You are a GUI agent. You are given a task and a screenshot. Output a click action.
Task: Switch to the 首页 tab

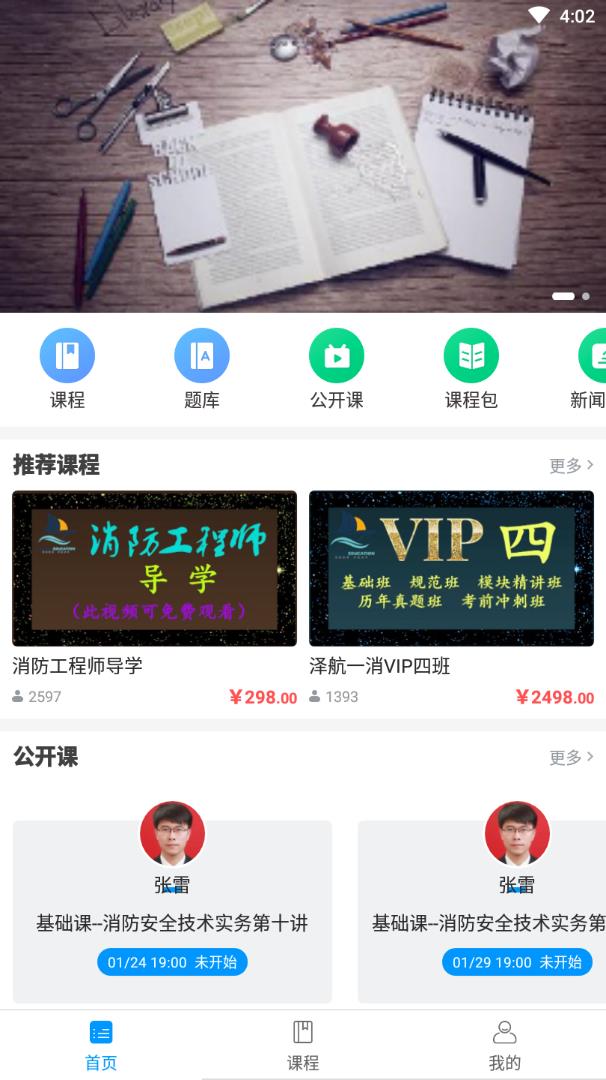click(101, 1045)
